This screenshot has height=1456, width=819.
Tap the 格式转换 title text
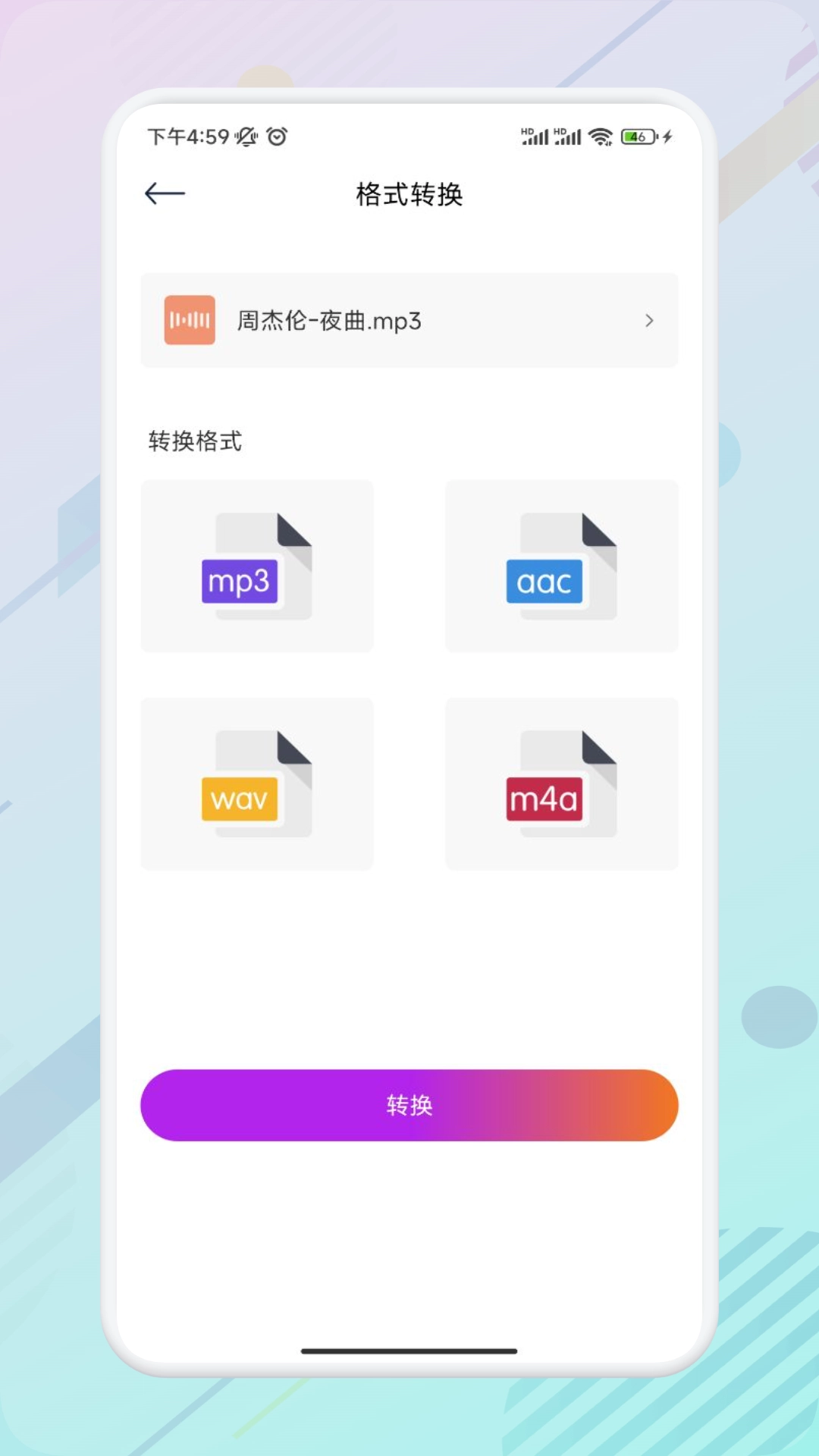click(x=409, y=195)
